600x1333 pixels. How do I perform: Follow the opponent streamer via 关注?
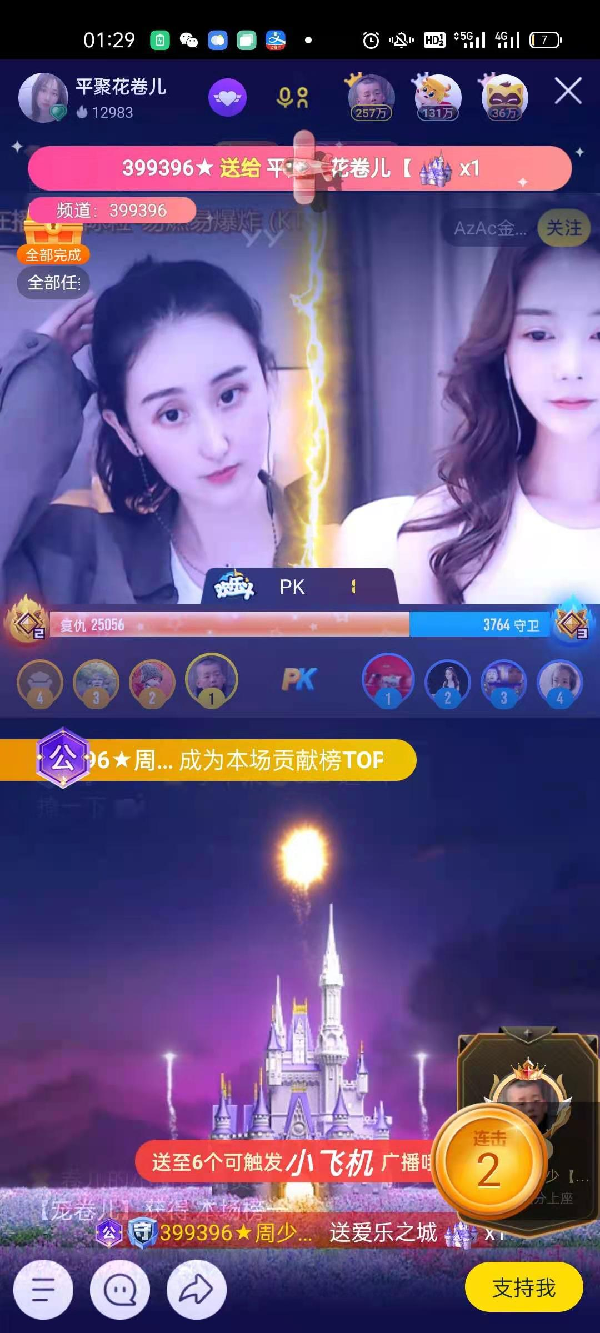(563, 228)
